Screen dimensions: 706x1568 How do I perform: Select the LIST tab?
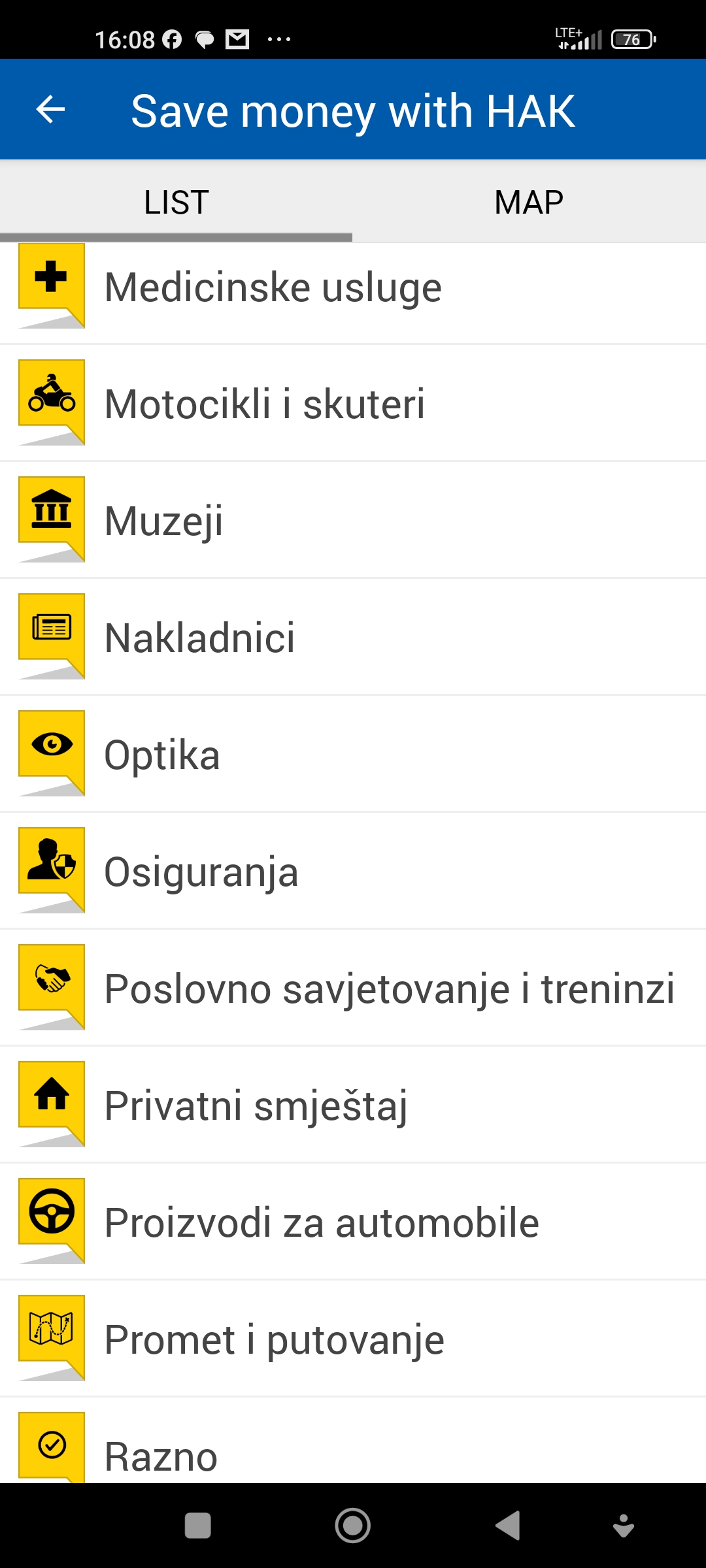click(x=175, y=202)
